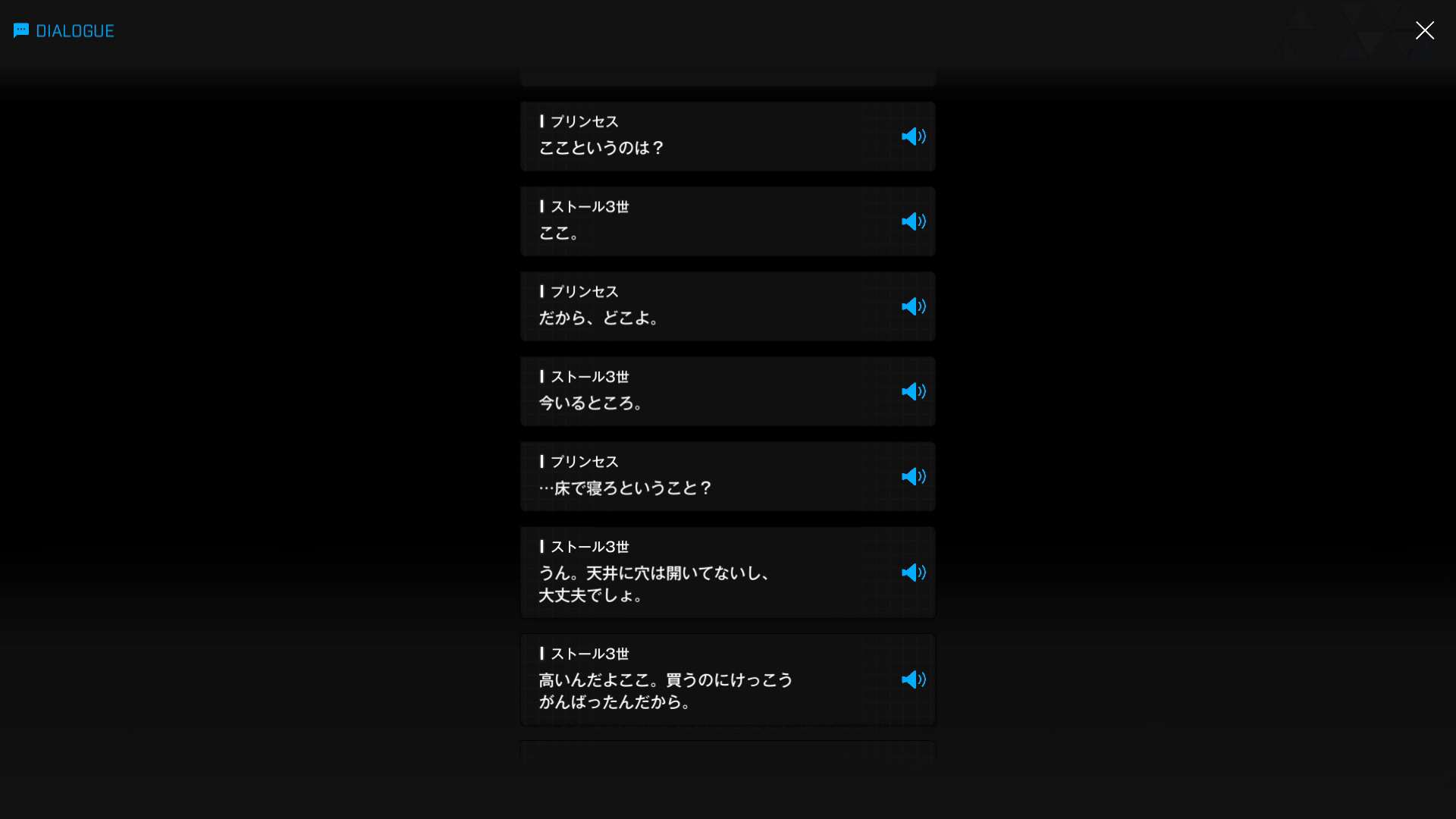1456x819 pixels.
Task: Play voice for "床で寝ろということ？" line
Action: pyautogui.click(x=913, y=476)
